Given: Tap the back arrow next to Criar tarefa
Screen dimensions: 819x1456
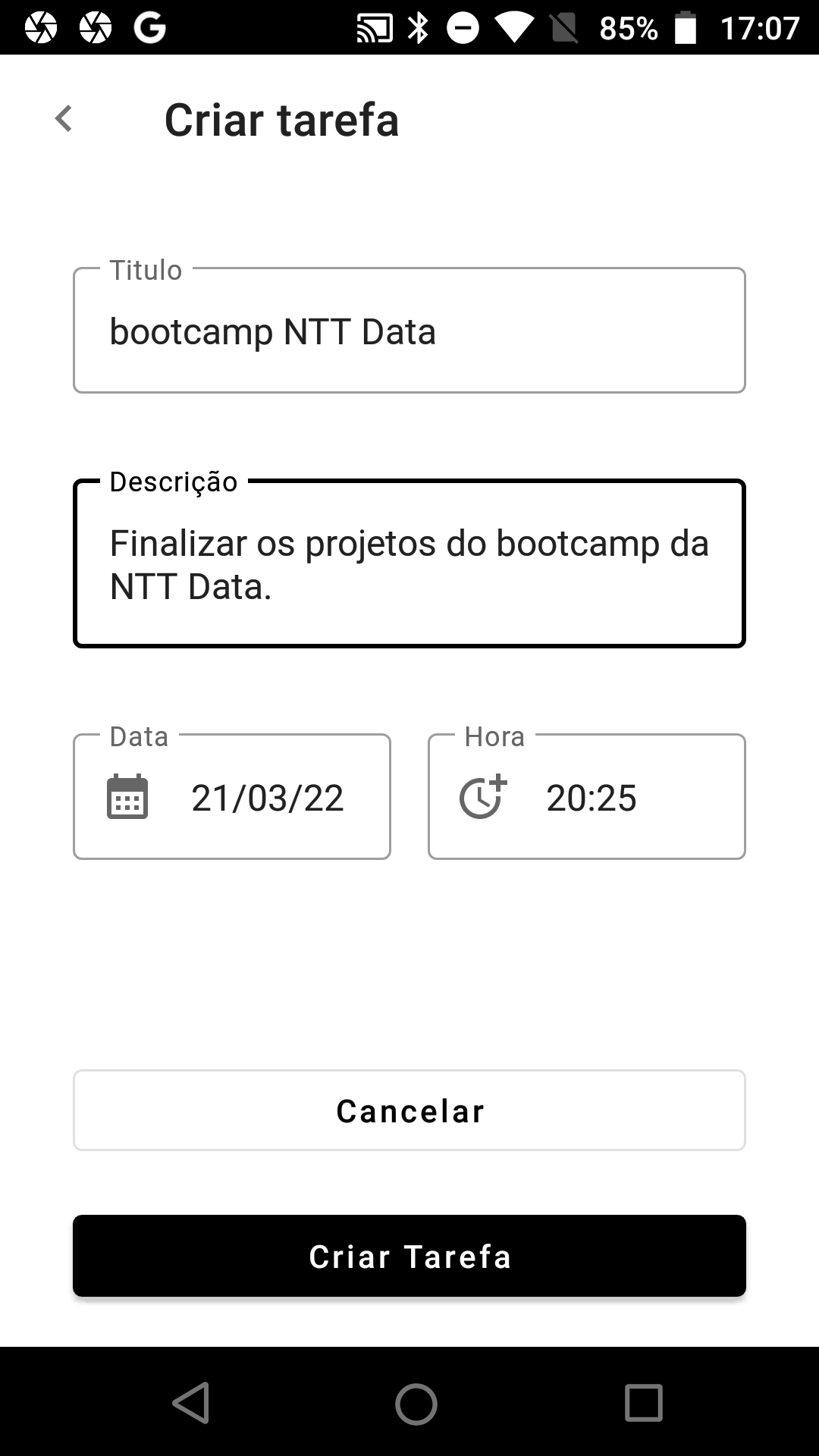Looking at the screenshot, I should pyautogui.click(x=64, y=118).
